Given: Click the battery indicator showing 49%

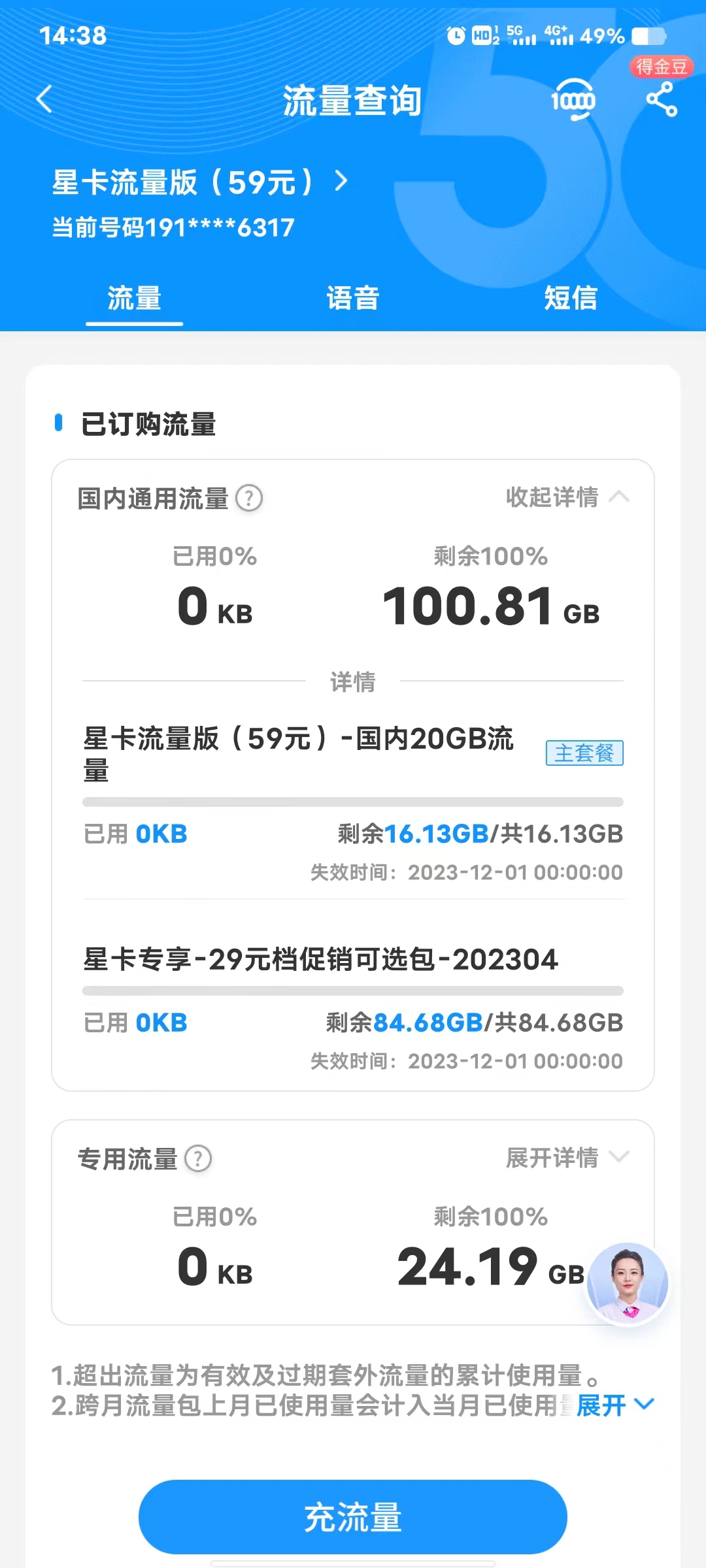Looking at the screenshot, I should (648, 37).
